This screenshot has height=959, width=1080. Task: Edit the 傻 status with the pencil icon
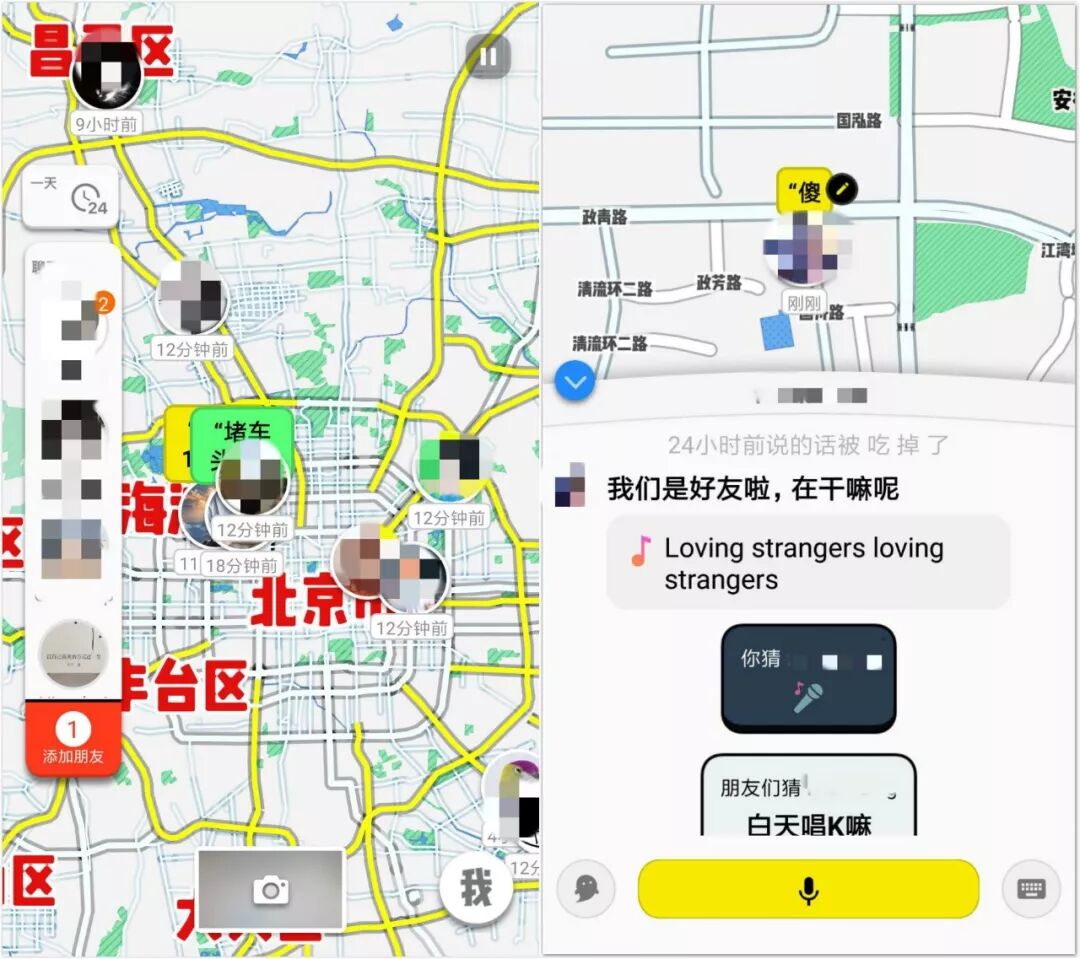click(842, 188)
